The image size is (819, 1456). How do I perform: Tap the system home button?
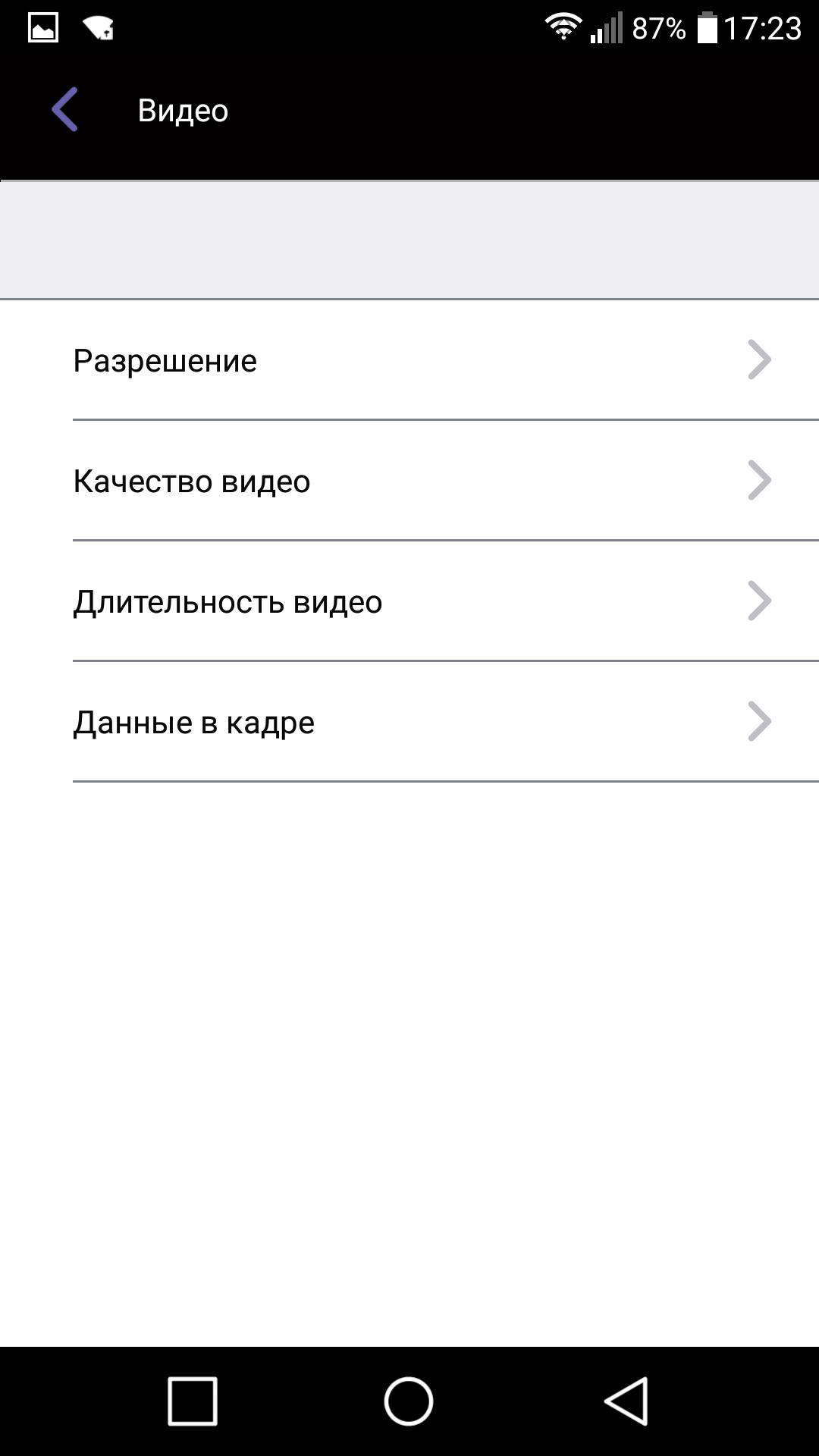(409, 1401)
